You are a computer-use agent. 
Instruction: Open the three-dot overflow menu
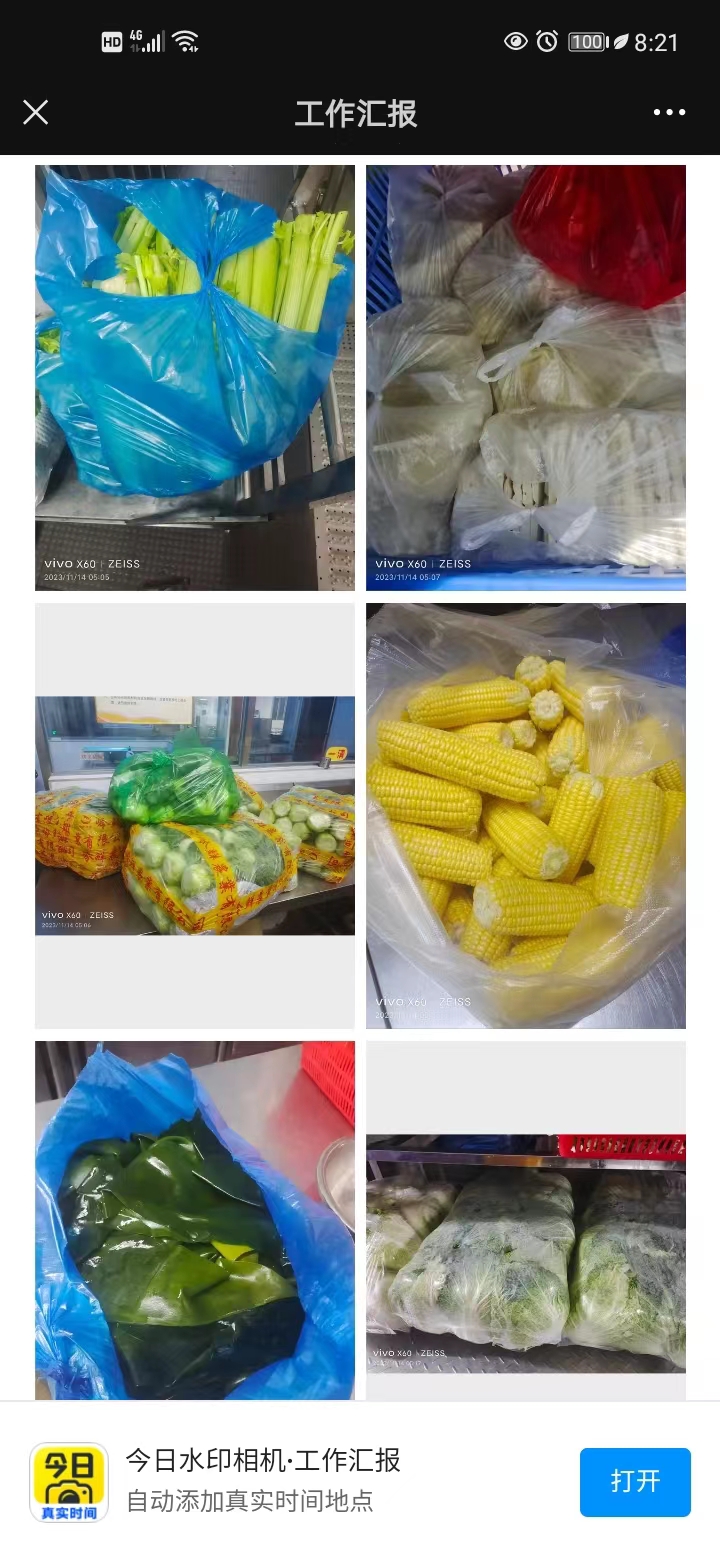click(669, 112)
